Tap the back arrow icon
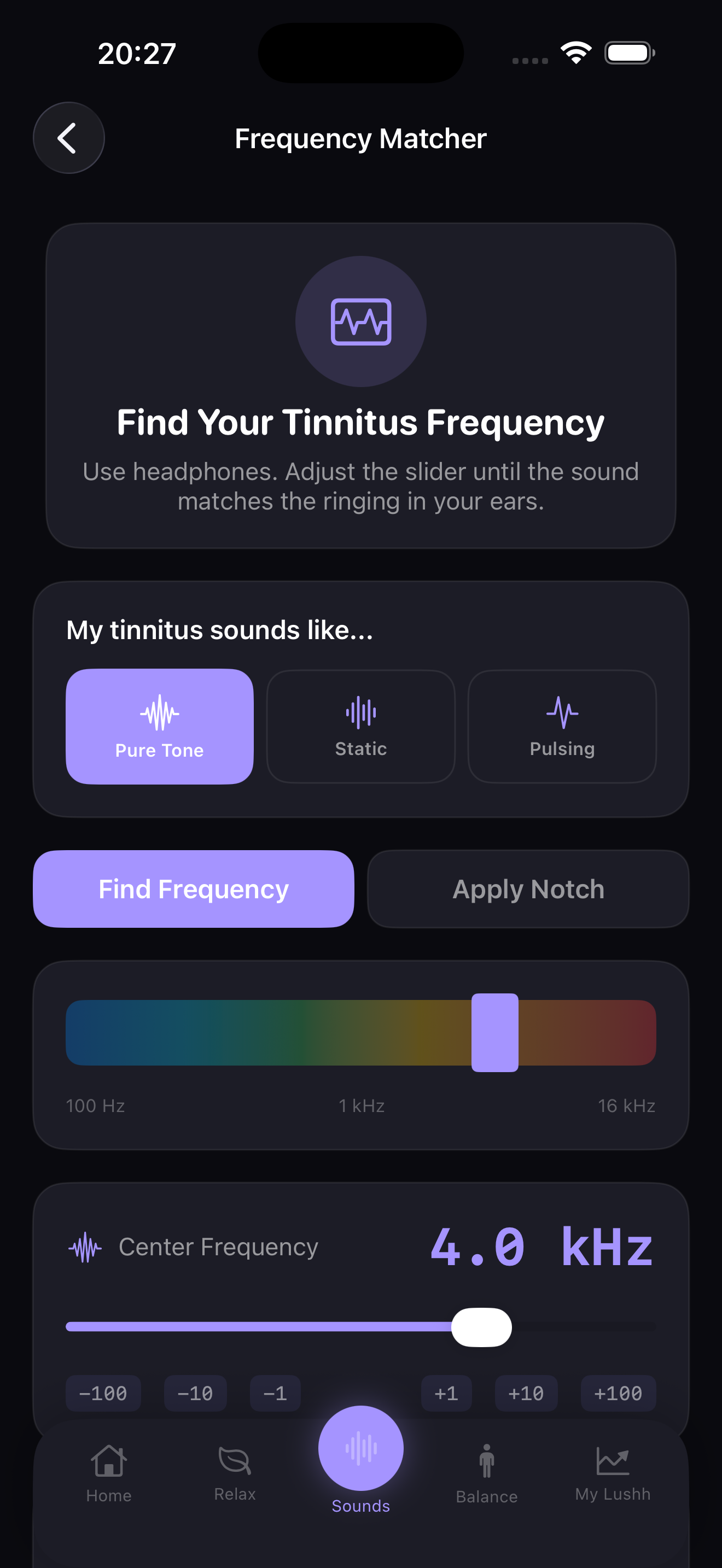Screen dimensions: 722x1568 coord(69,138)
